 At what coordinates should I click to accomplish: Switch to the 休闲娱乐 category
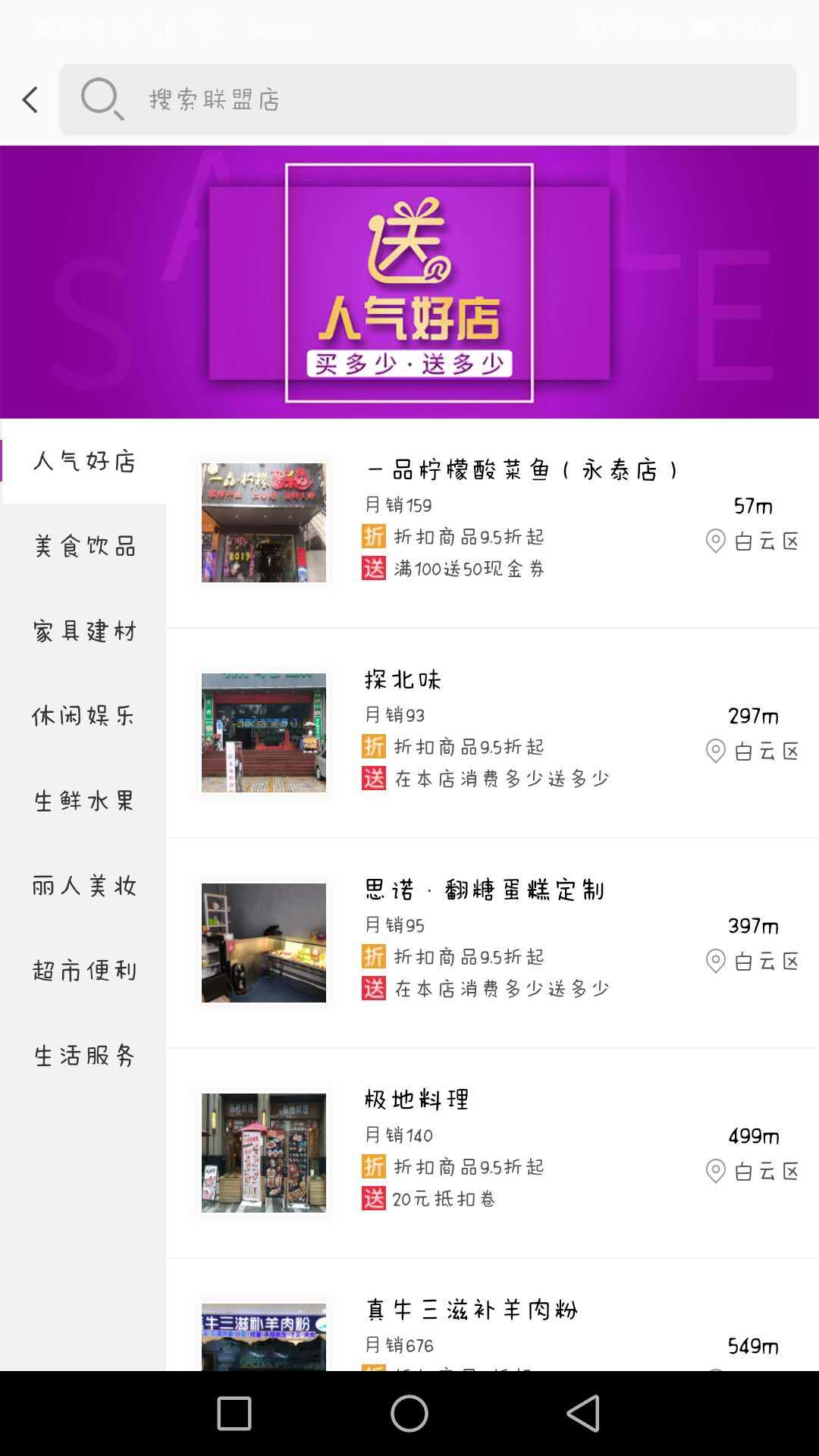coord(83,716)
